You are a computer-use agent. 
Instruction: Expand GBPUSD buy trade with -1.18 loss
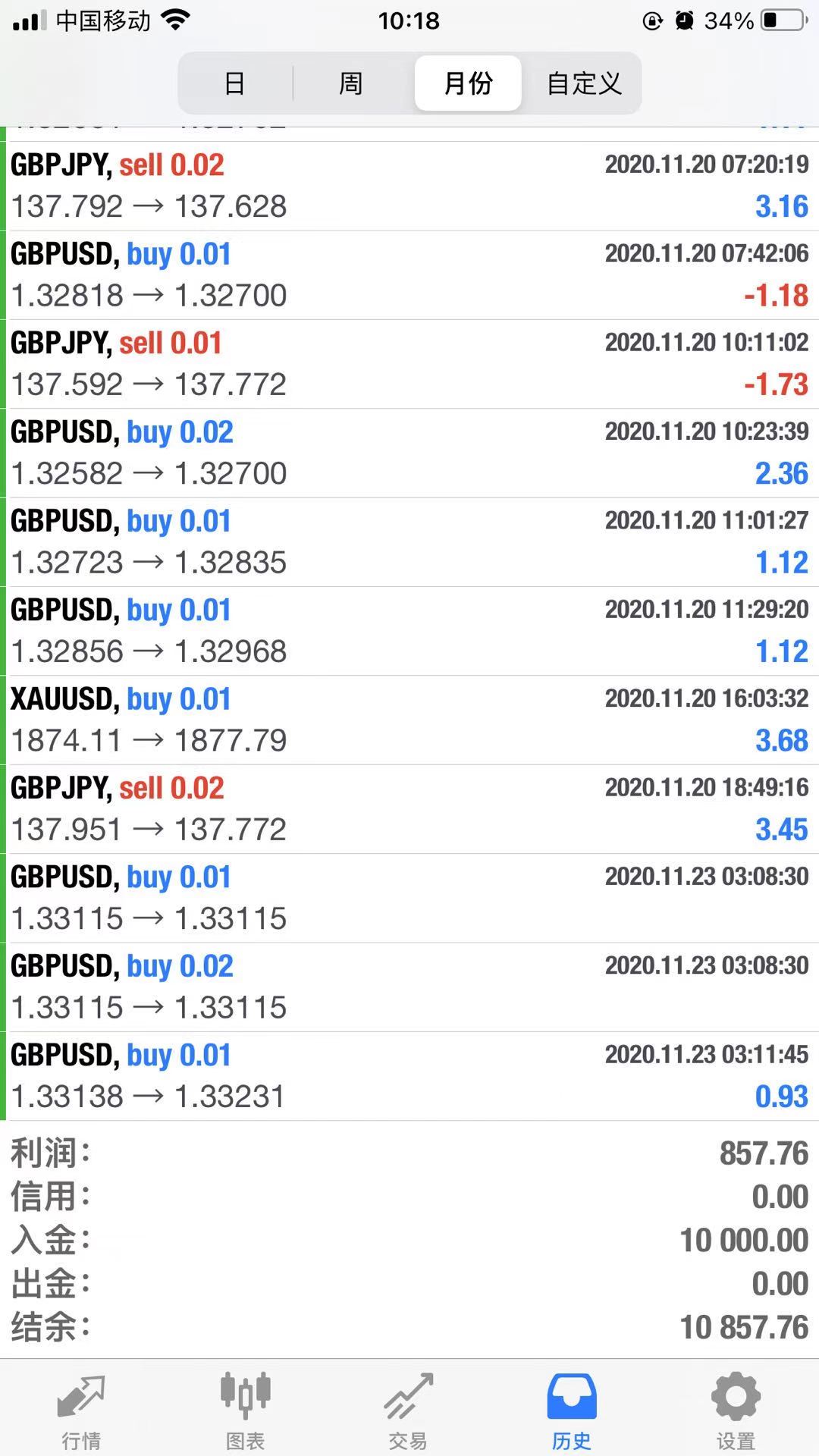pos(409,275)
